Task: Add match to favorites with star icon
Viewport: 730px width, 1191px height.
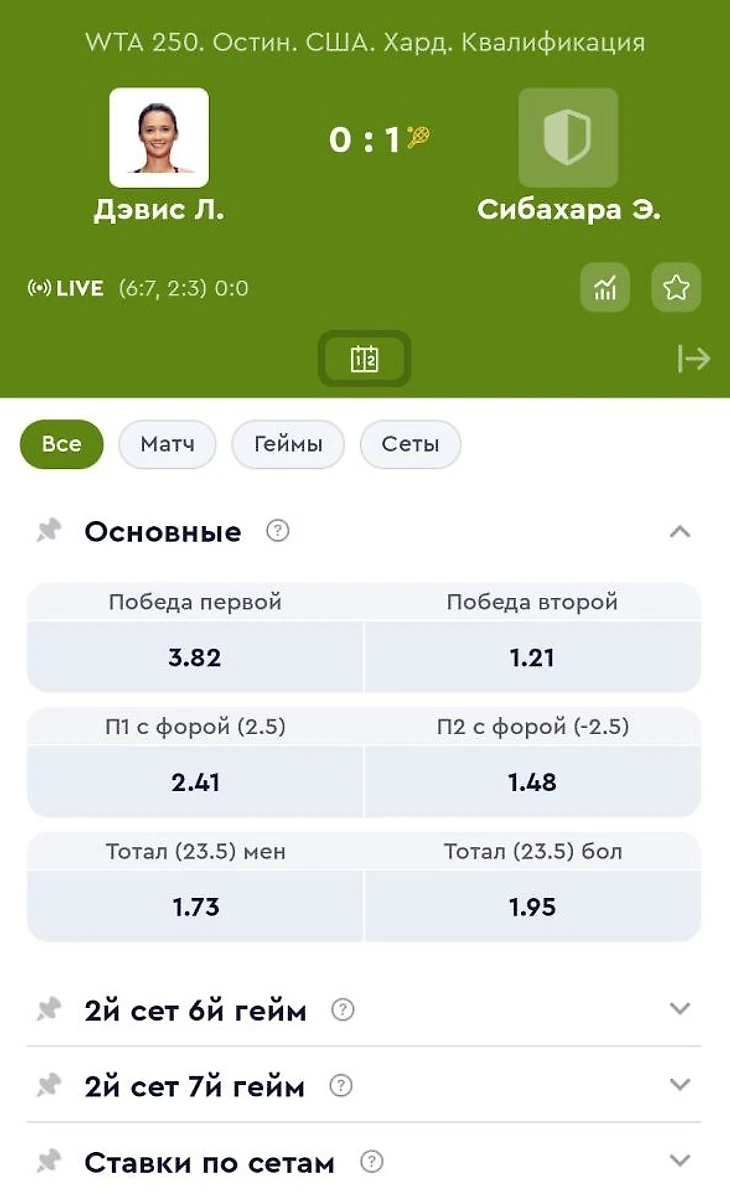Action: coord(676,288)
